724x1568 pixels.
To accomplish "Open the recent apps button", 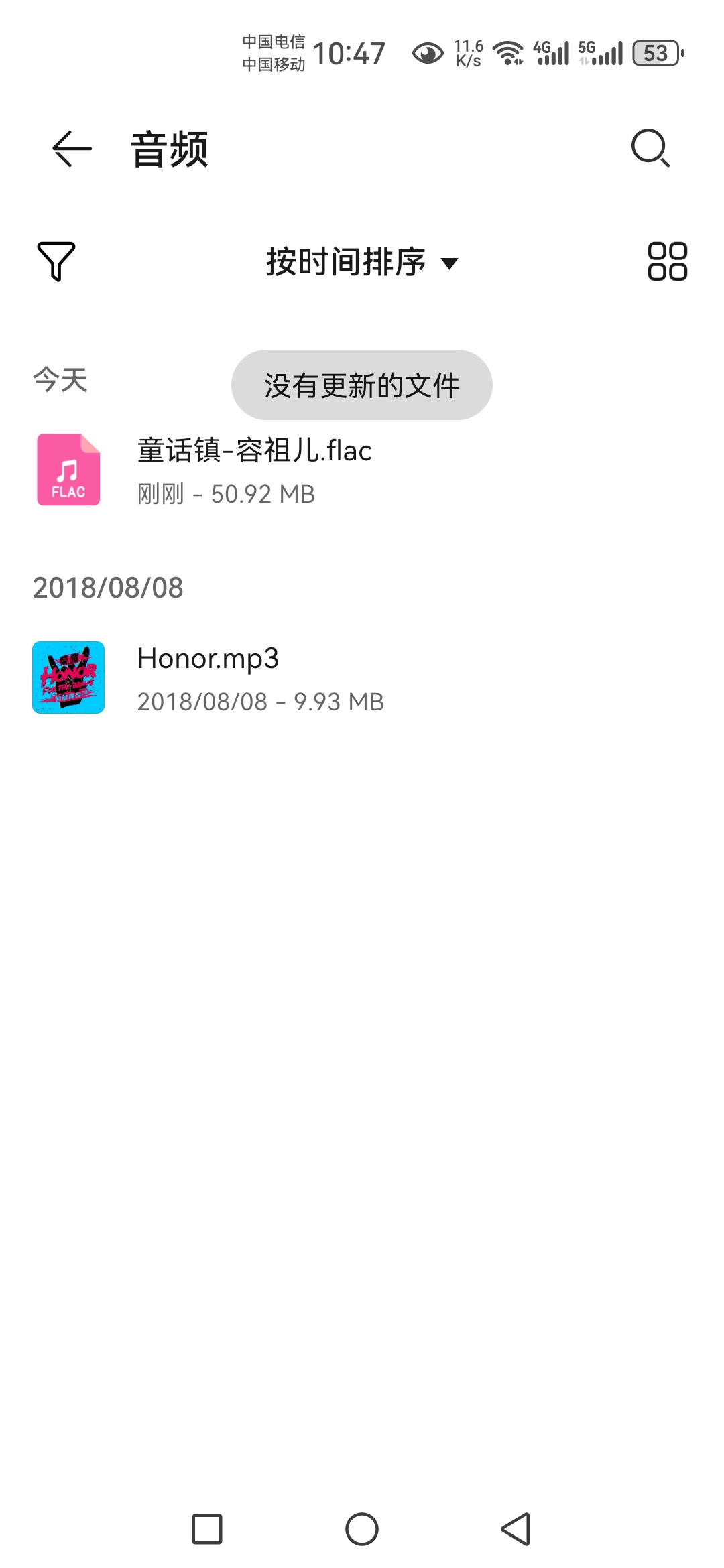I will pyautogui.click(x=207, y=1529).
